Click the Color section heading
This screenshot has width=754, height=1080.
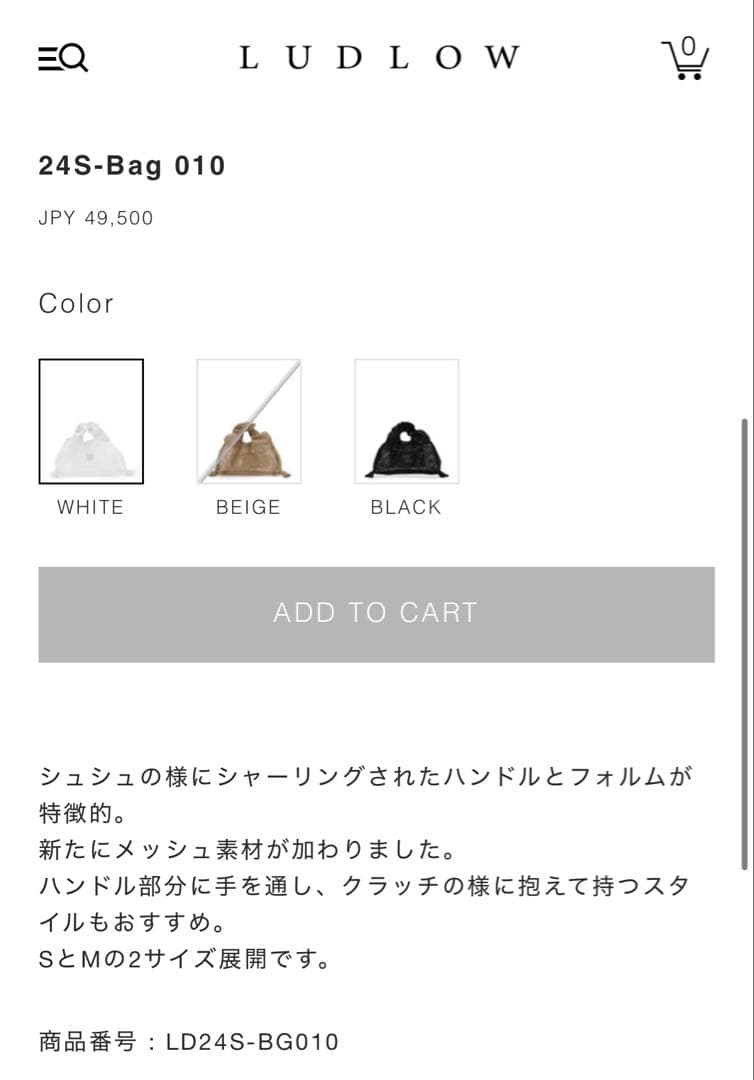[75, 303]
